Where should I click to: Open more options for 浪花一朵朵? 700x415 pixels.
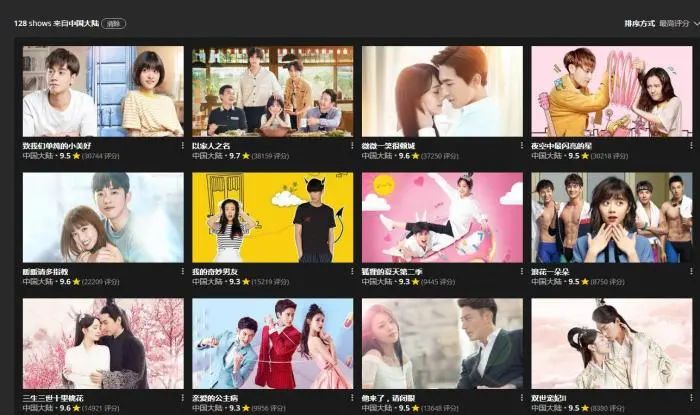691,271
